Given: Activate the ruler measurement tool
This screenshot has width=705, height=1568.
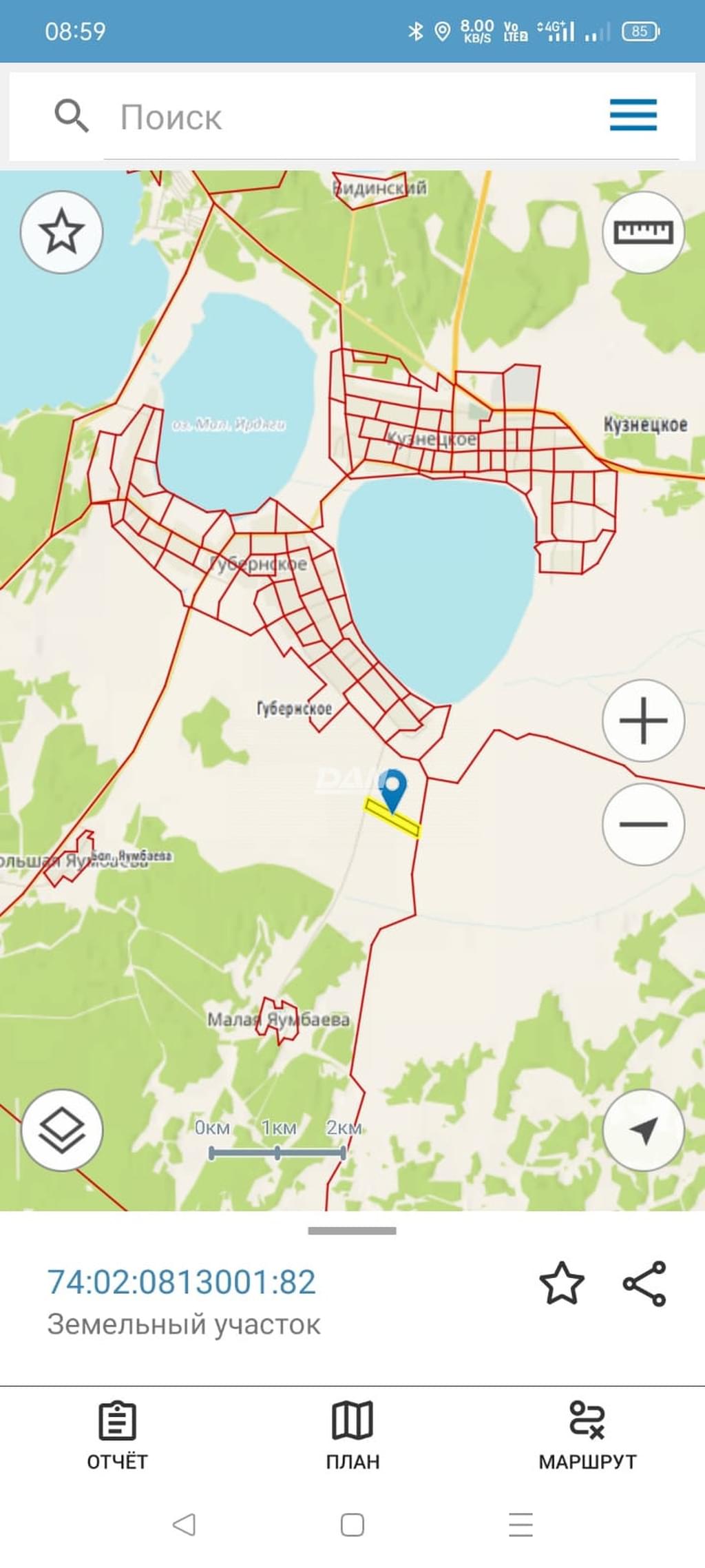Looking at the screenshot, I should click(643, 231).
